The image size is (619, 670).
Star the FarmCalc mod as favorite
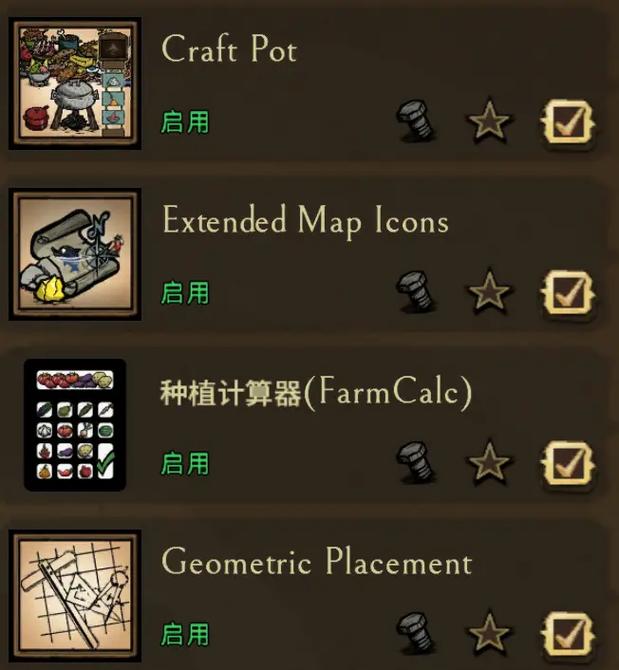click(x=489, y=463)
